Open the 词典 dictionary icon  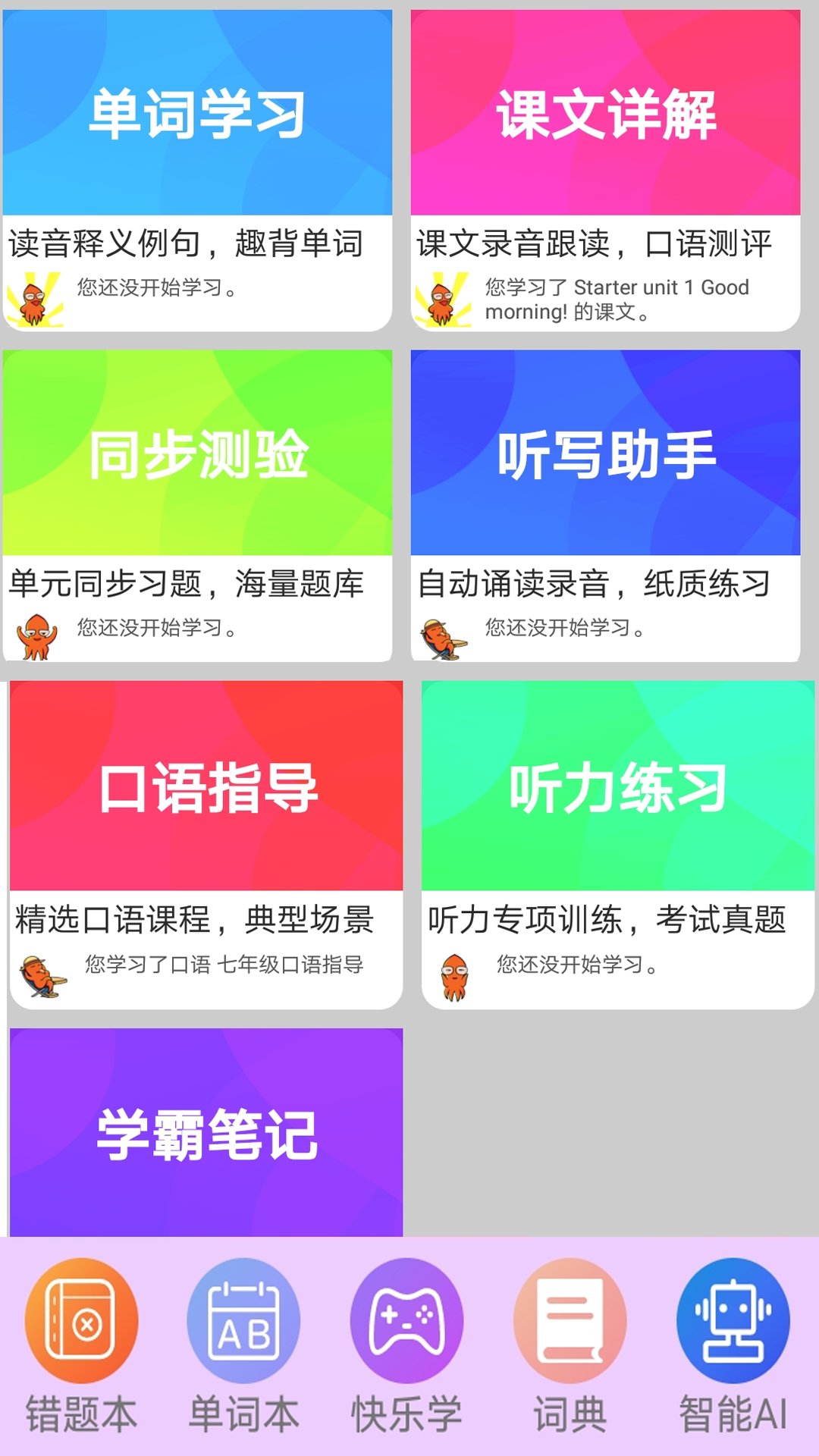pyautogui.click(x=571, y=1321)
